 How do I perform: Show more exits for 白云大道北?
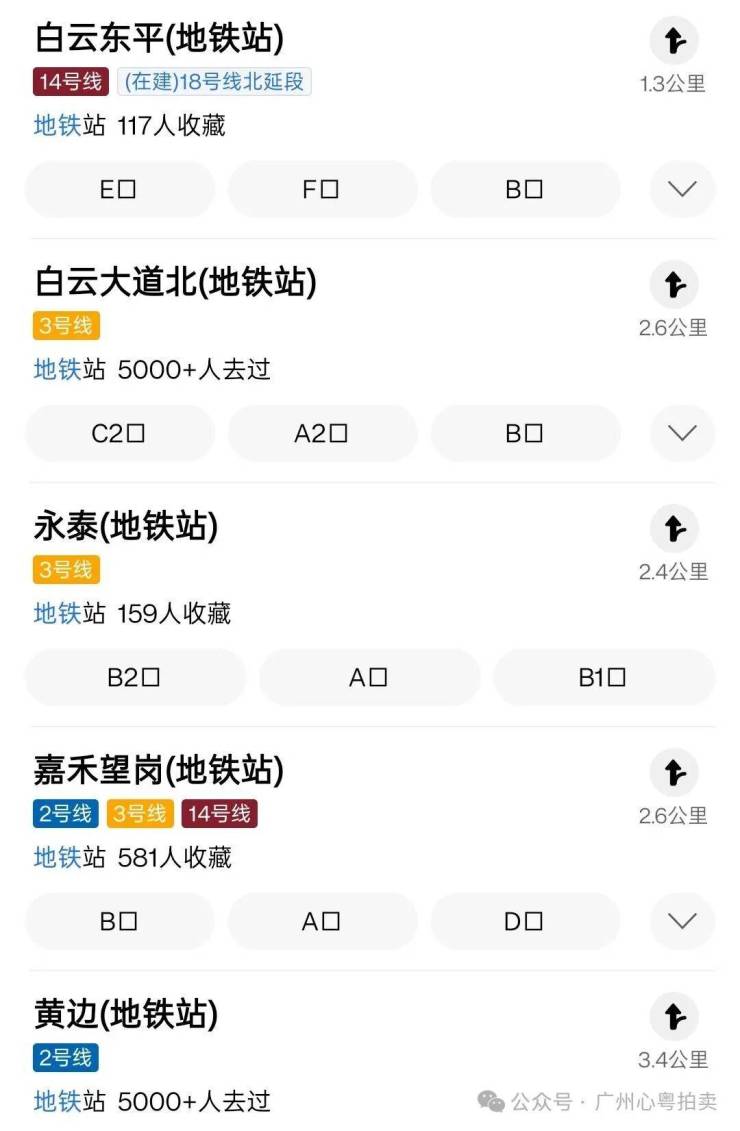(x=682, y=433)
